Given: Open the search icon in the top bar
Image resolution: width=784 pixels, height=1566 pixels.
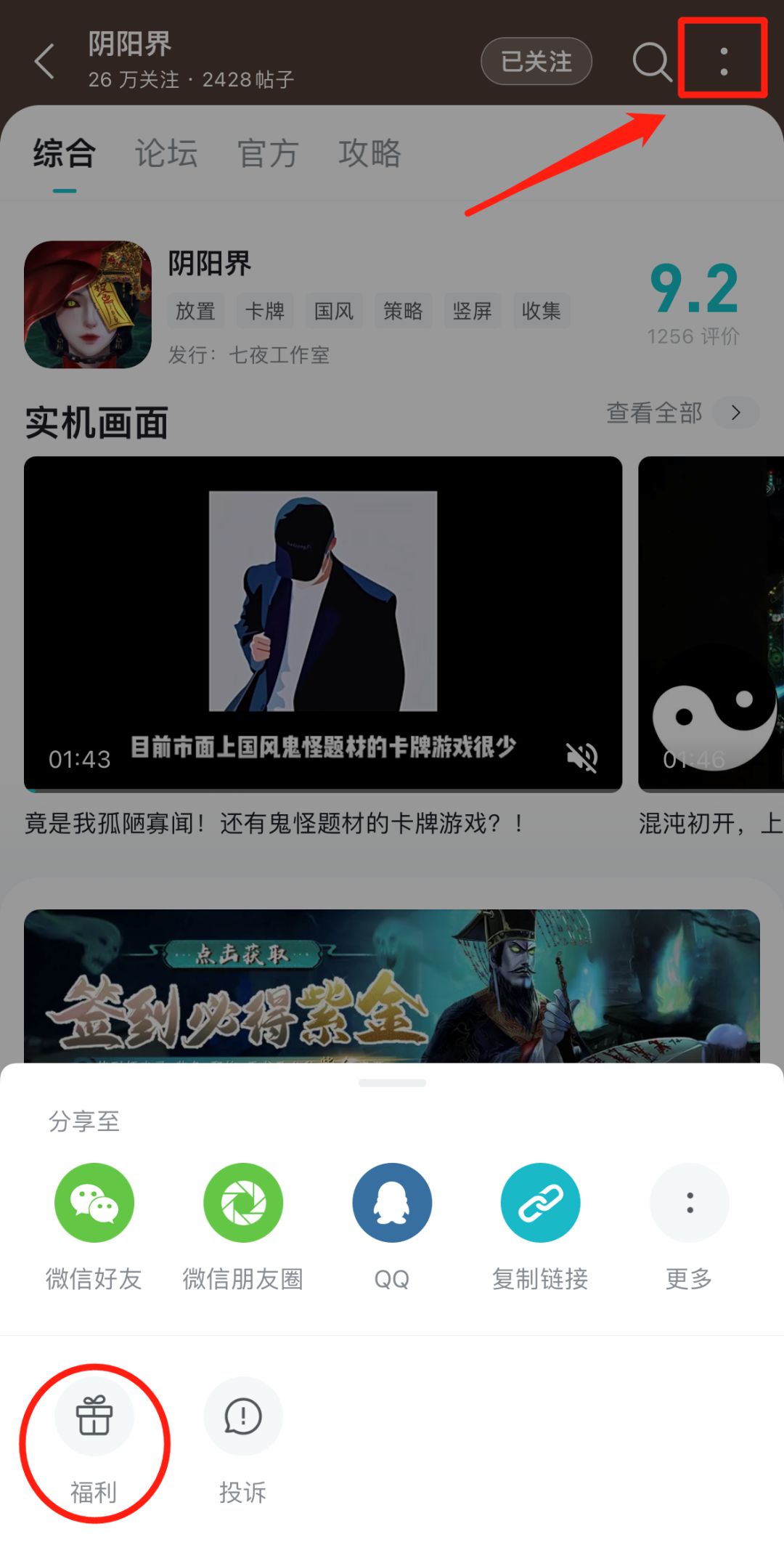Looking at the screenshot, I should (x=651, y=61).
